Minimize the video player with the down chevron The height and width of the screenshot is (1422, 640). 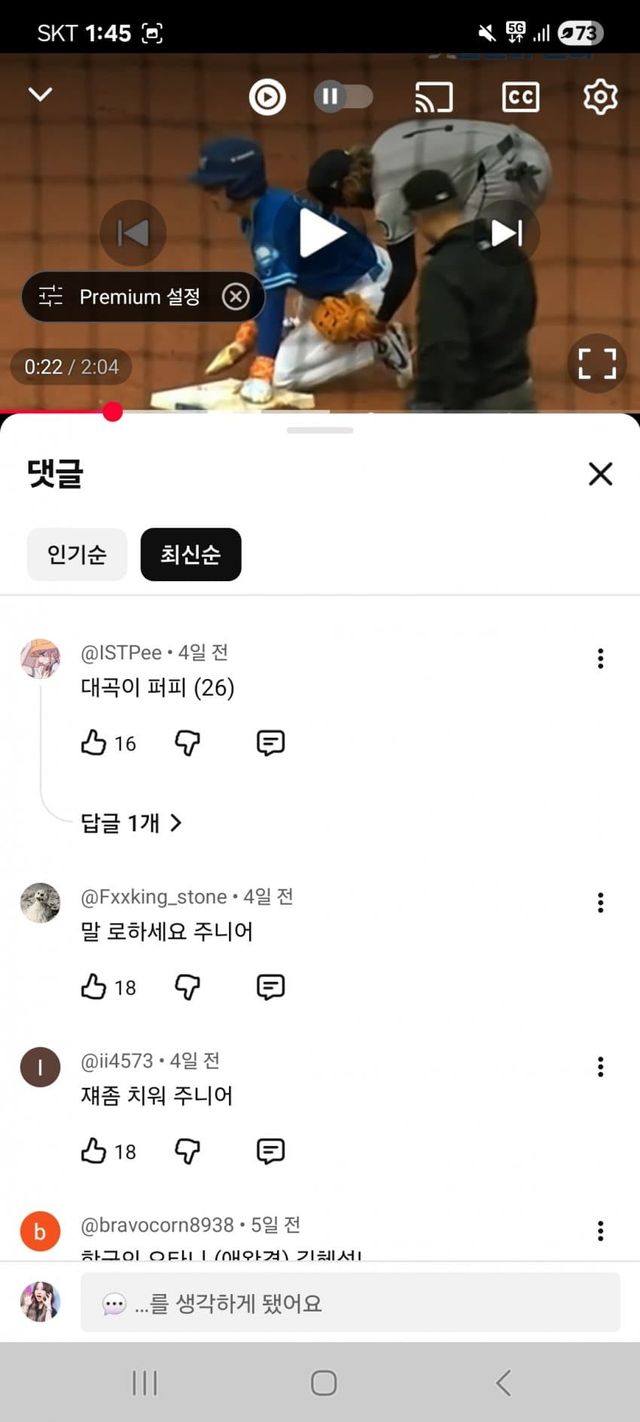(x=40, y=95)
